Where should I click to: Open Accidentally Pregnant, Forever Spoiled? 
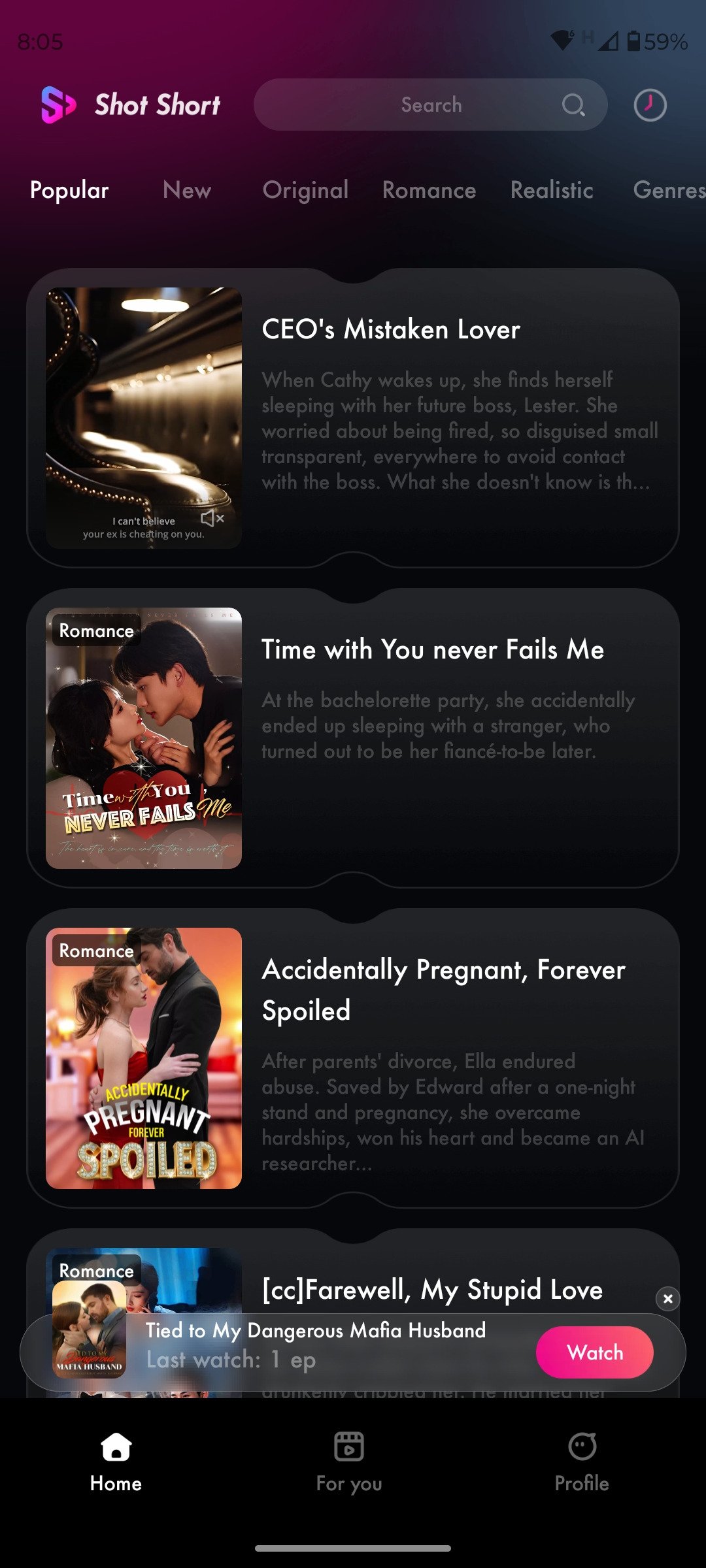443,989
